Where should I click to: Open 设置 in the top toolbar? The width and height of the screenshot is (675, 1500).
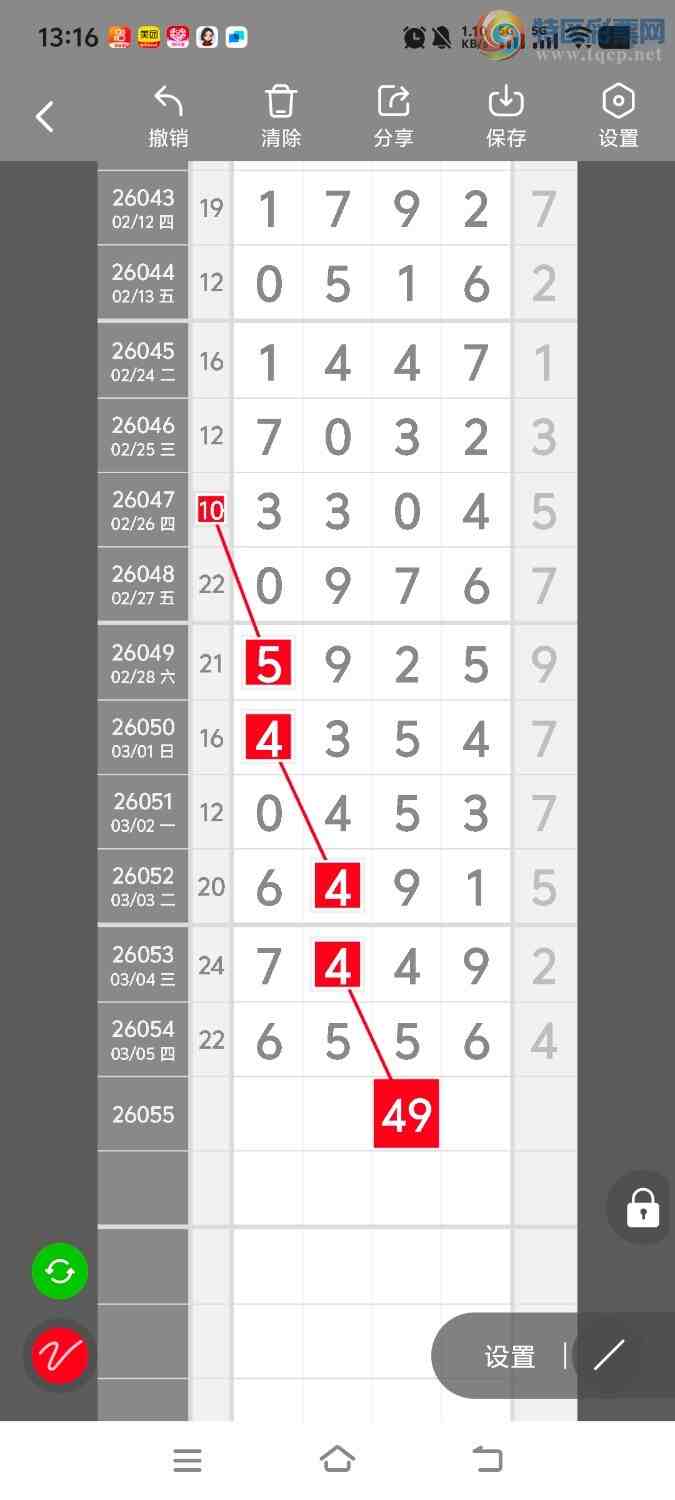618,117
